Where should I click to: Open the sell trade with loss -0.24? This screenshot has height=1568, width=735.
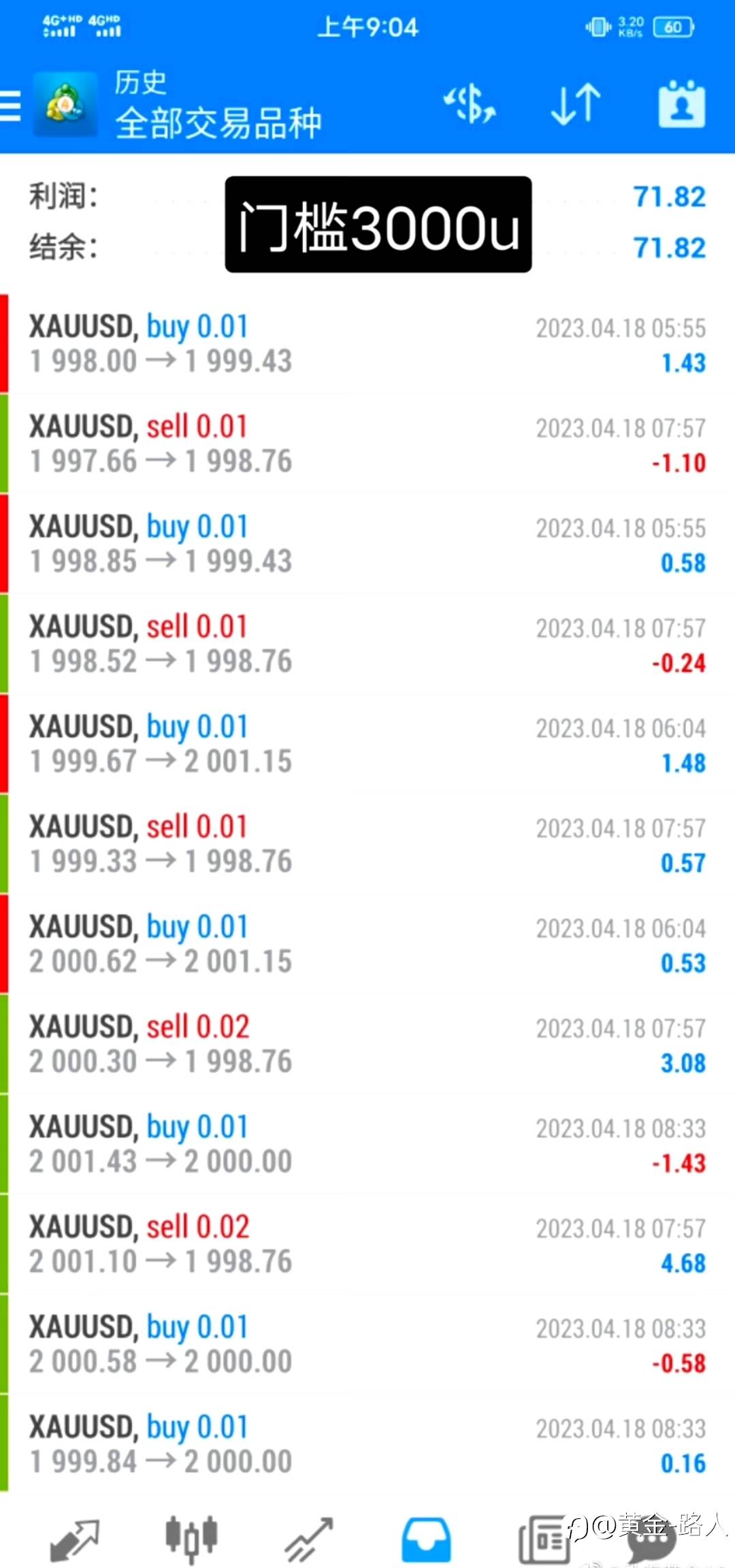(367, 644)
